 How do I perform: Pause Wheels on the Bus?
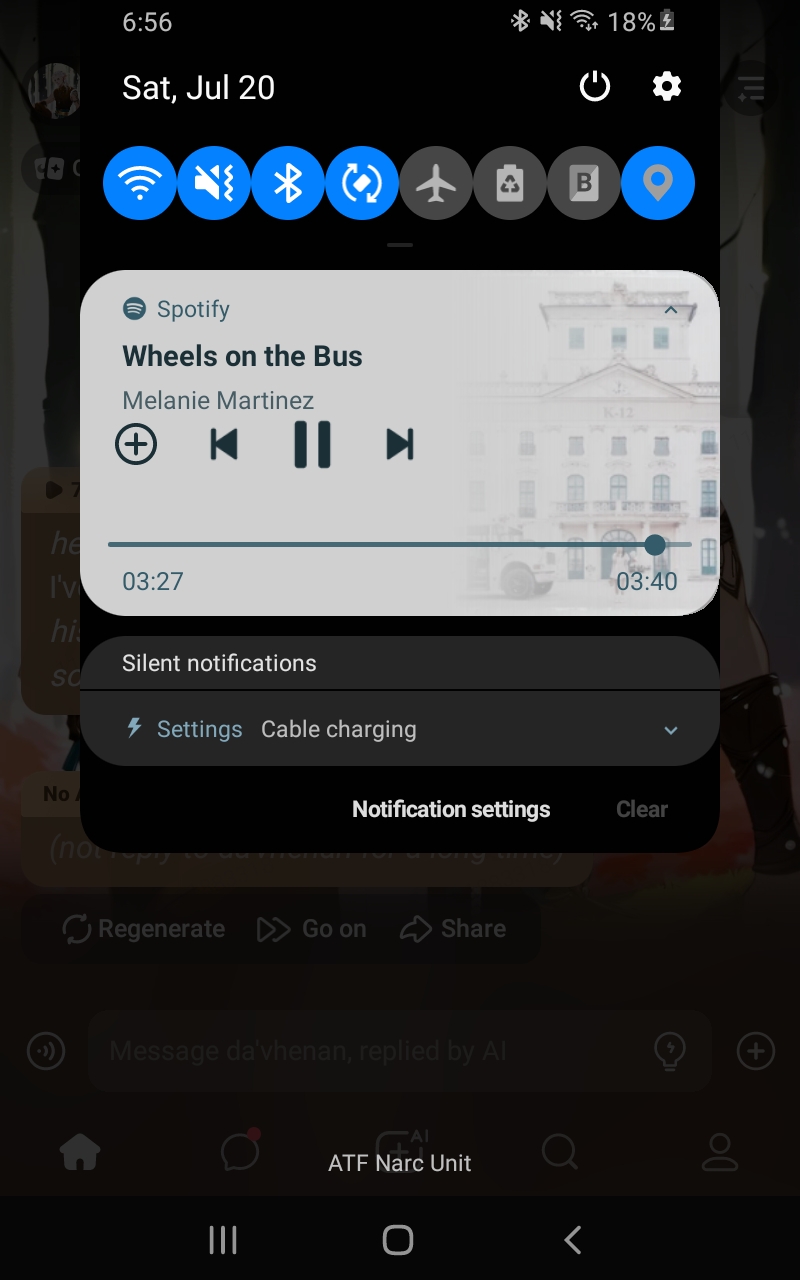point(312,444)
